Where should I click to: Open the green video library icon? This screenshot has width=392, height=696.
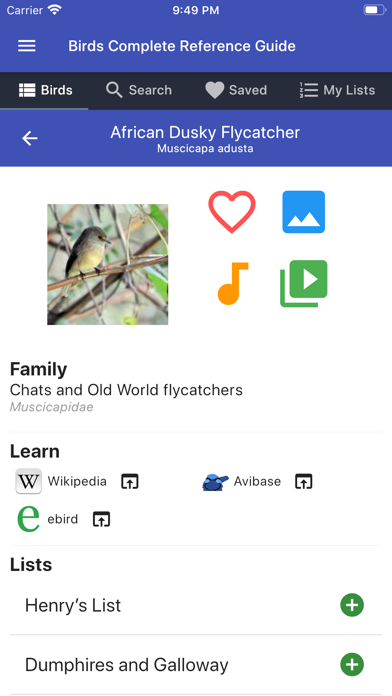(x=304, y=283)
